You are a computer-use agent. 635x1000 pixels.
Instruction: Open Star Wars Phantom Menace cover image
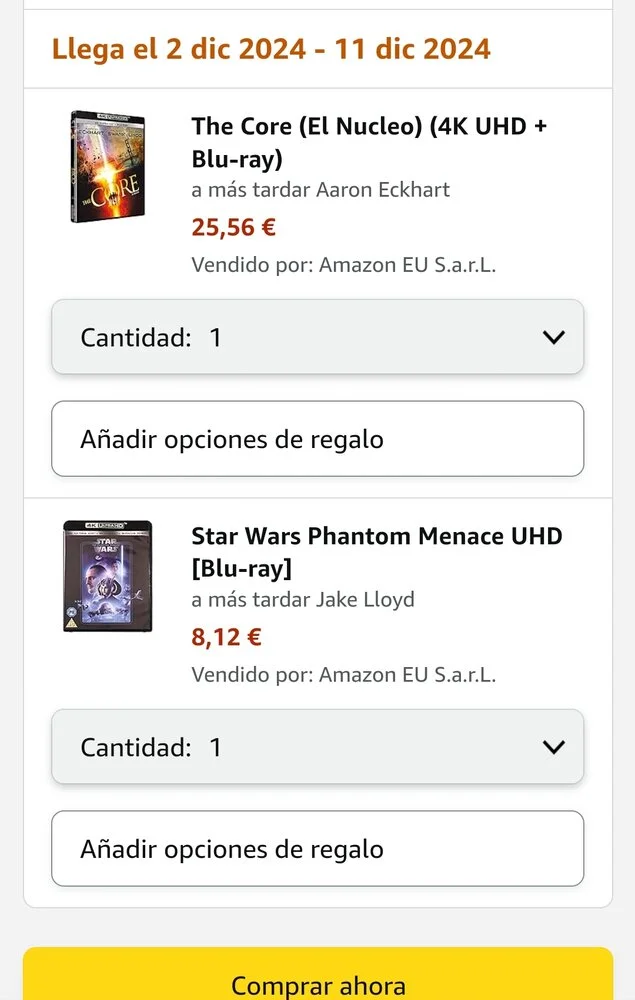[x=108, y=576]
